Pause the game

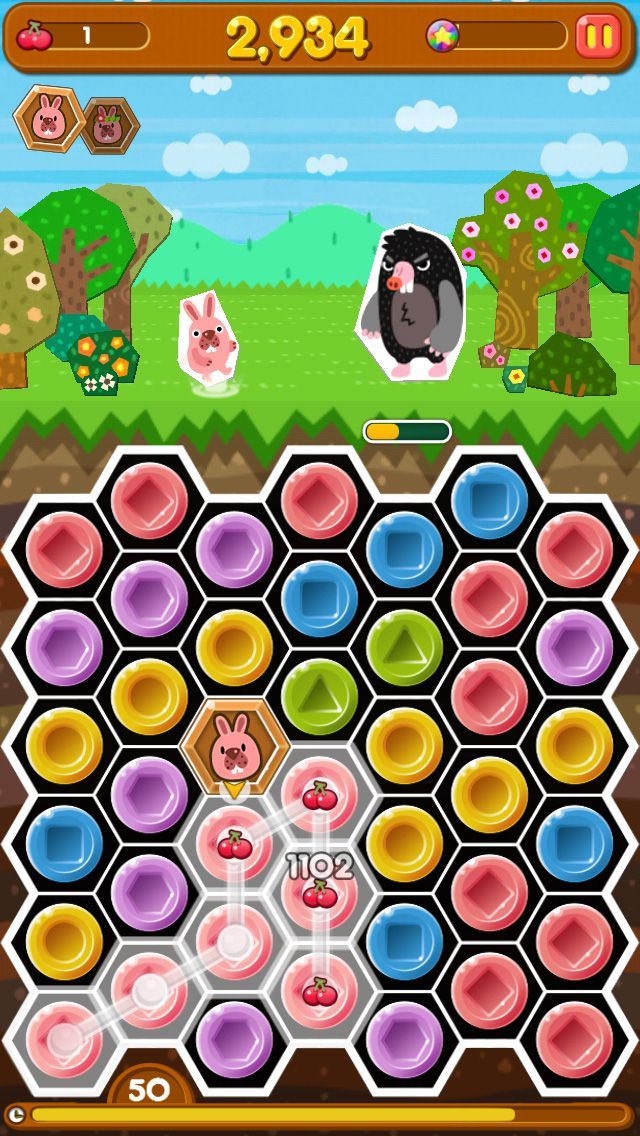pyautogui.click(x=598, y=37)
